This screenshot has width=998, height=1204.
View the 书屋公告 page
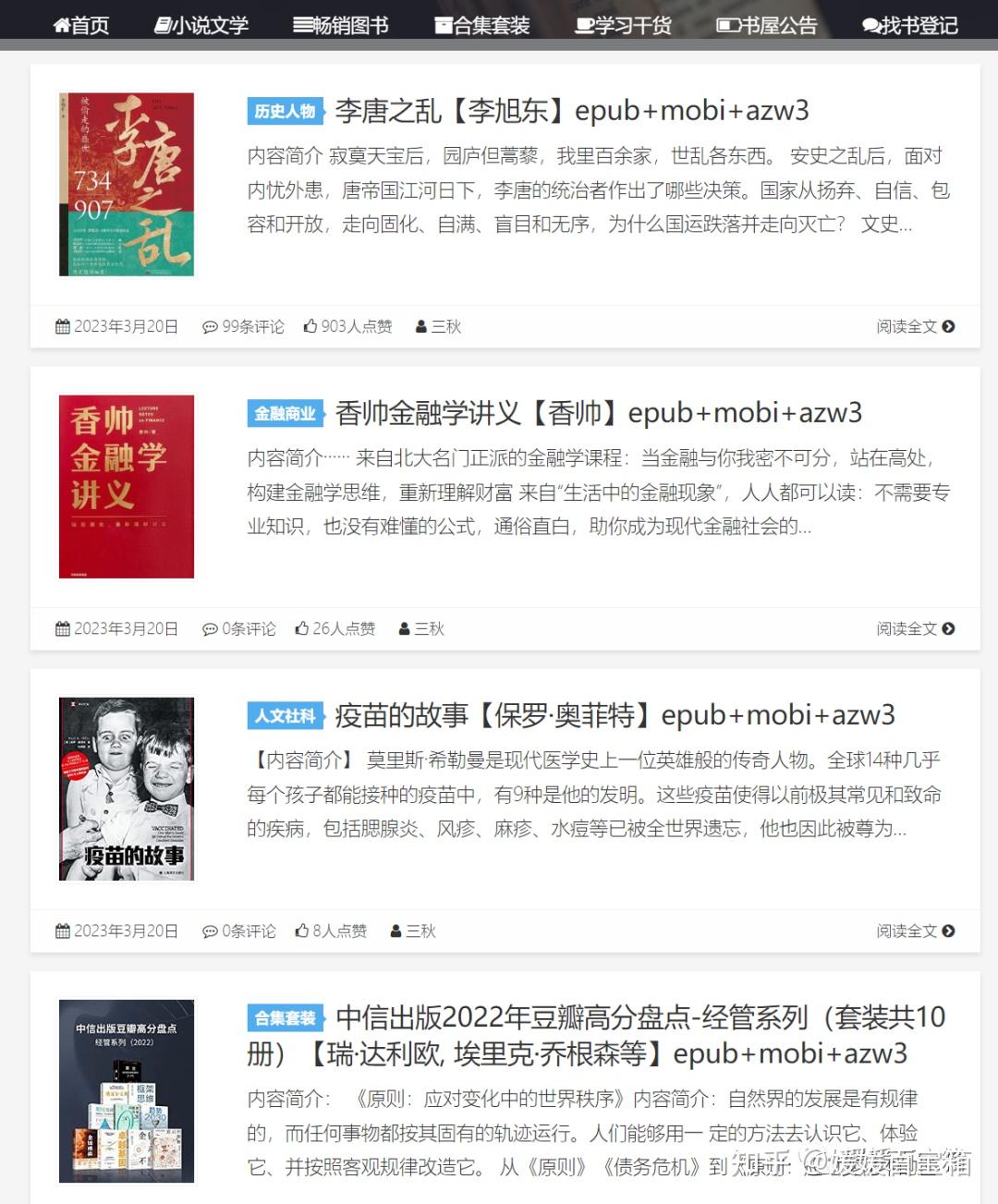(767, 25)
